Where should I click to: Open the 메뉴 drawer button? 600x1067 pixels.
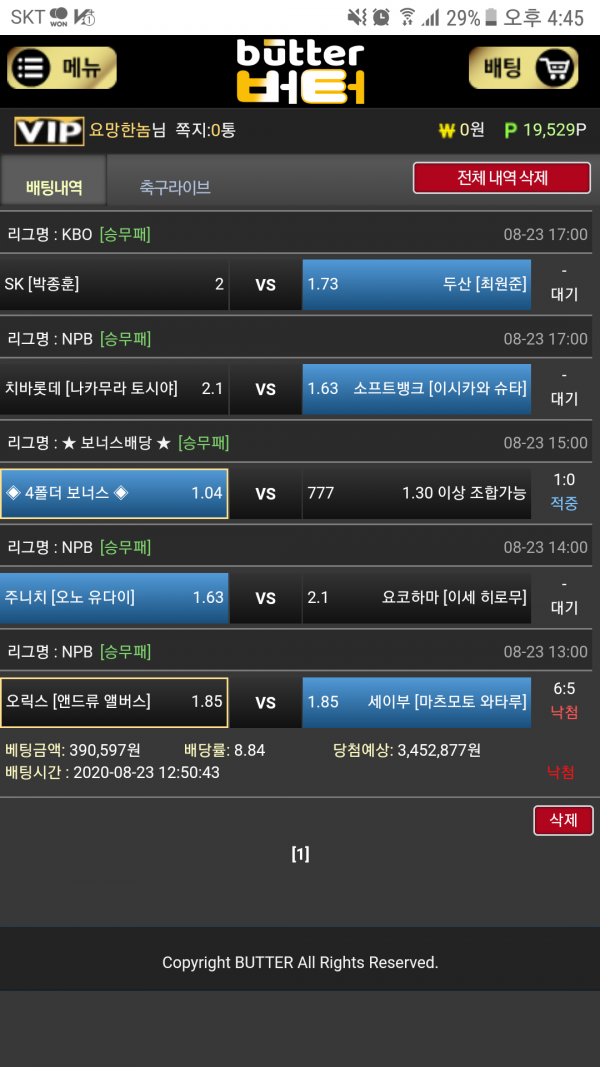62,68
